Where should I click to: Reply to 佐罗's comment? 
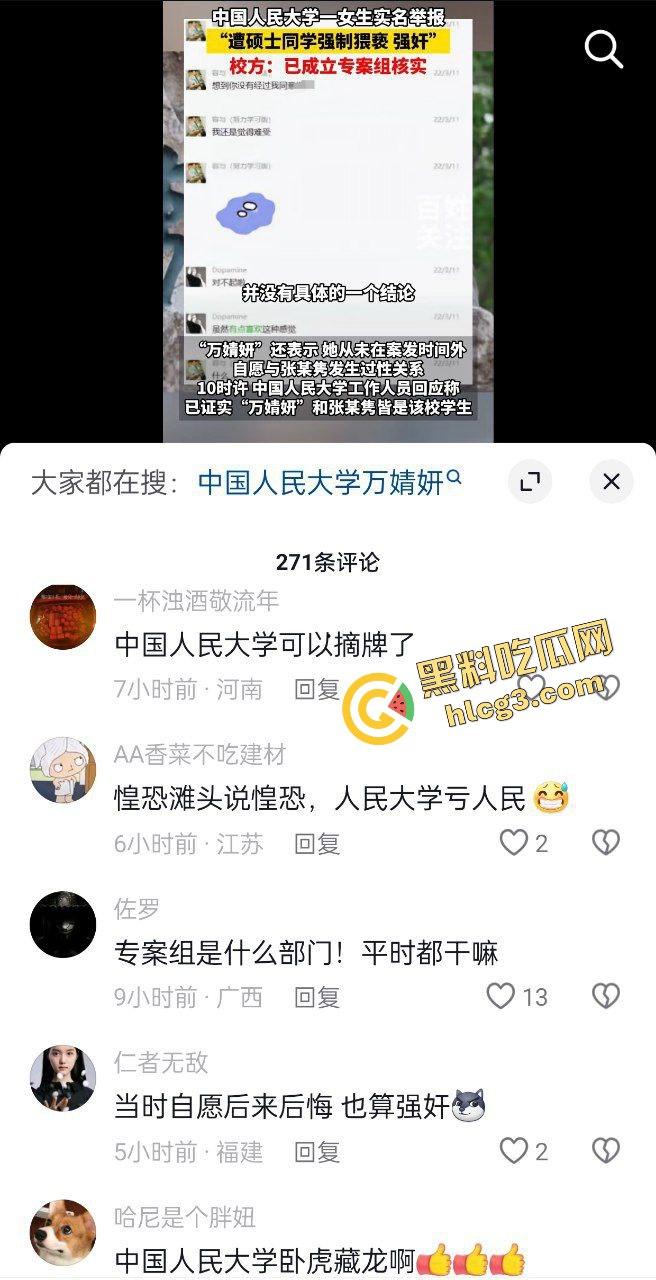coord(317,997)
